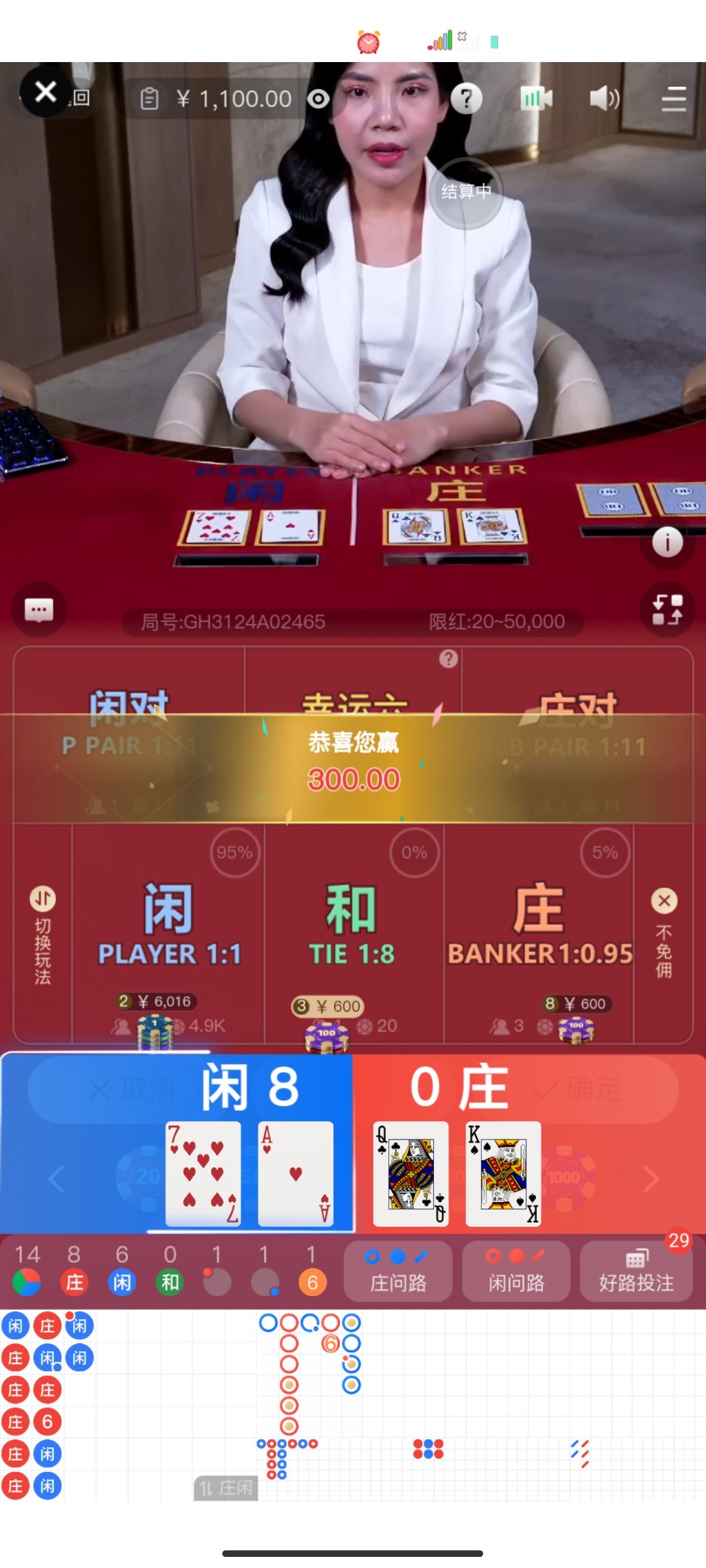Open the chat message bubble
This screenshot has height=1568, width=706.
coord(39,610)
